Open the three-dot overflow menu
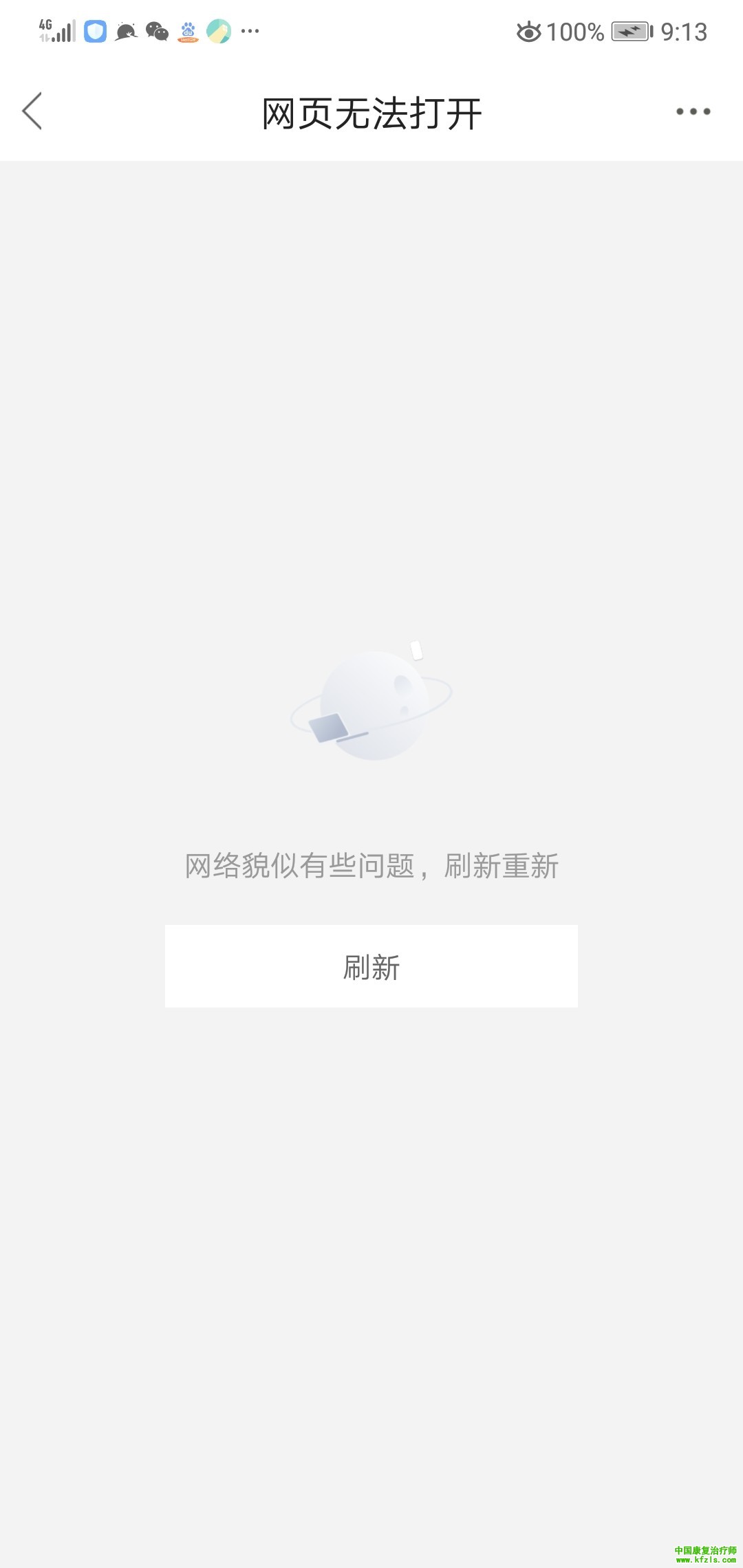 pos(693,111)
